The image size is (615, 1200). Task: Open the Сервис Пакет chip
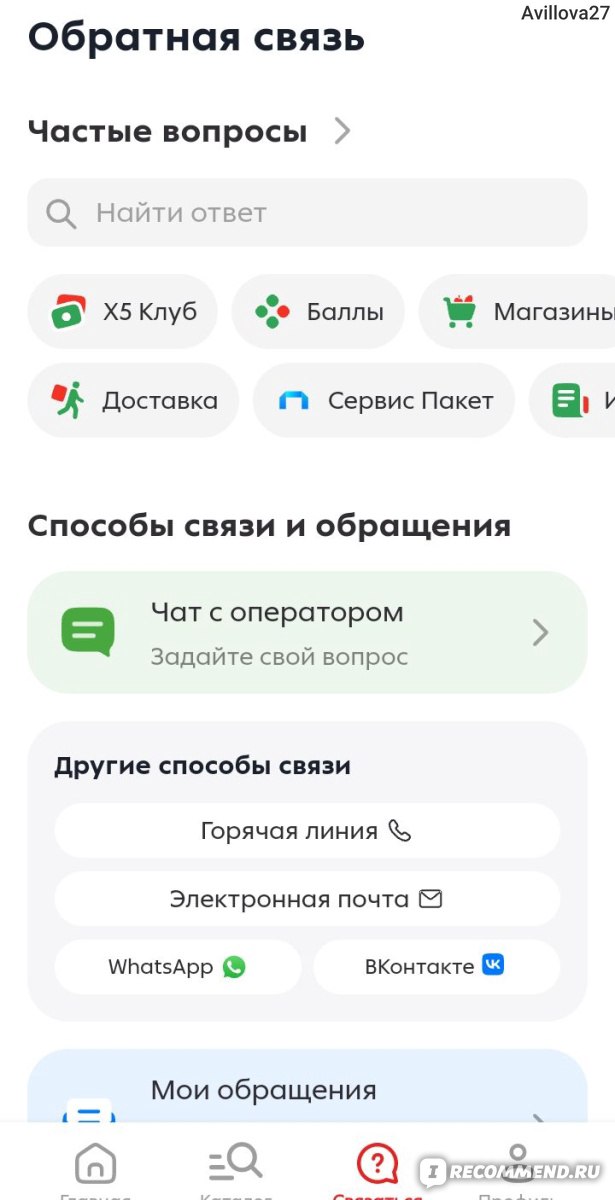click(x=384, y=400)
